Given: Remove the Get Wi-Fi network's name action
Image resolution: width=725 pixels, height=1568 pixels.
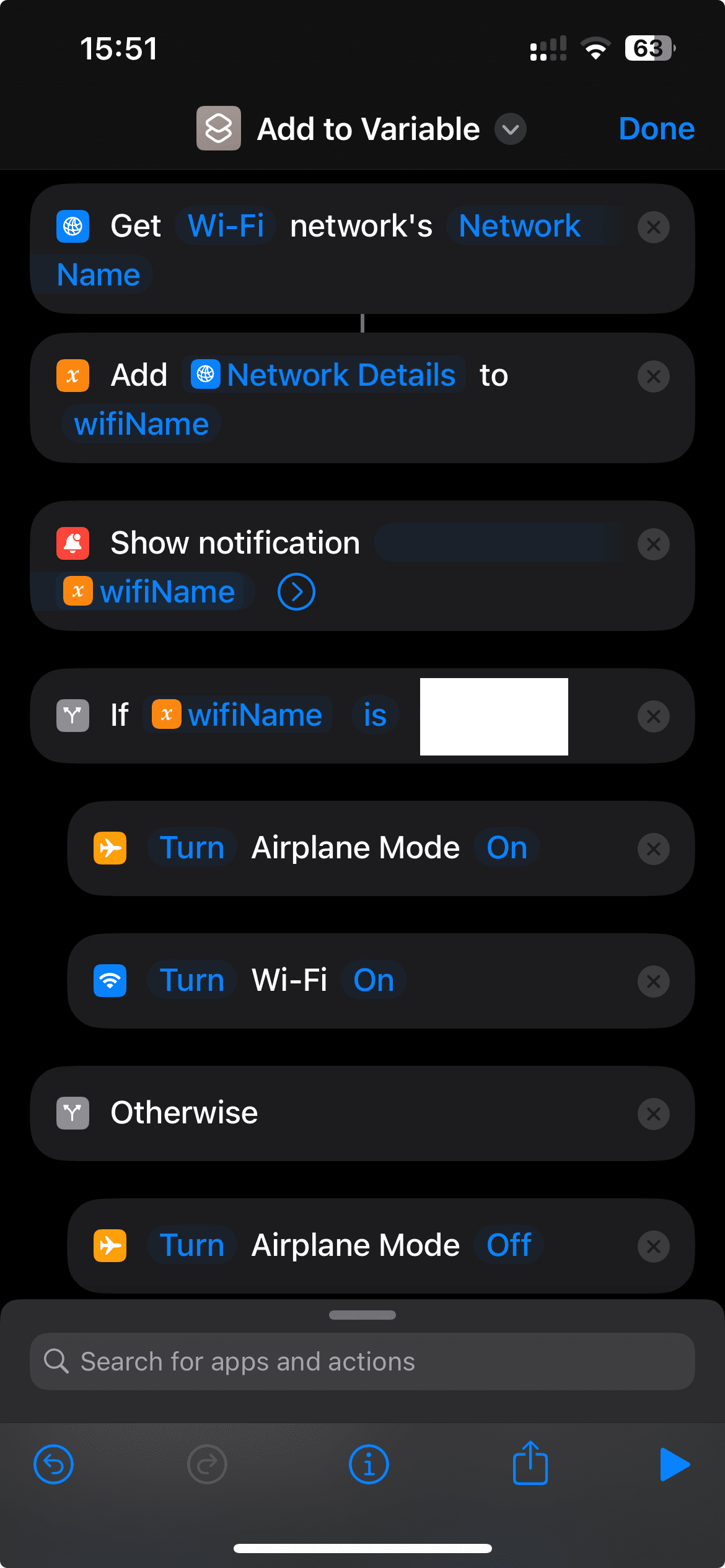Looking at the screenshot, I should click(653, 227).
